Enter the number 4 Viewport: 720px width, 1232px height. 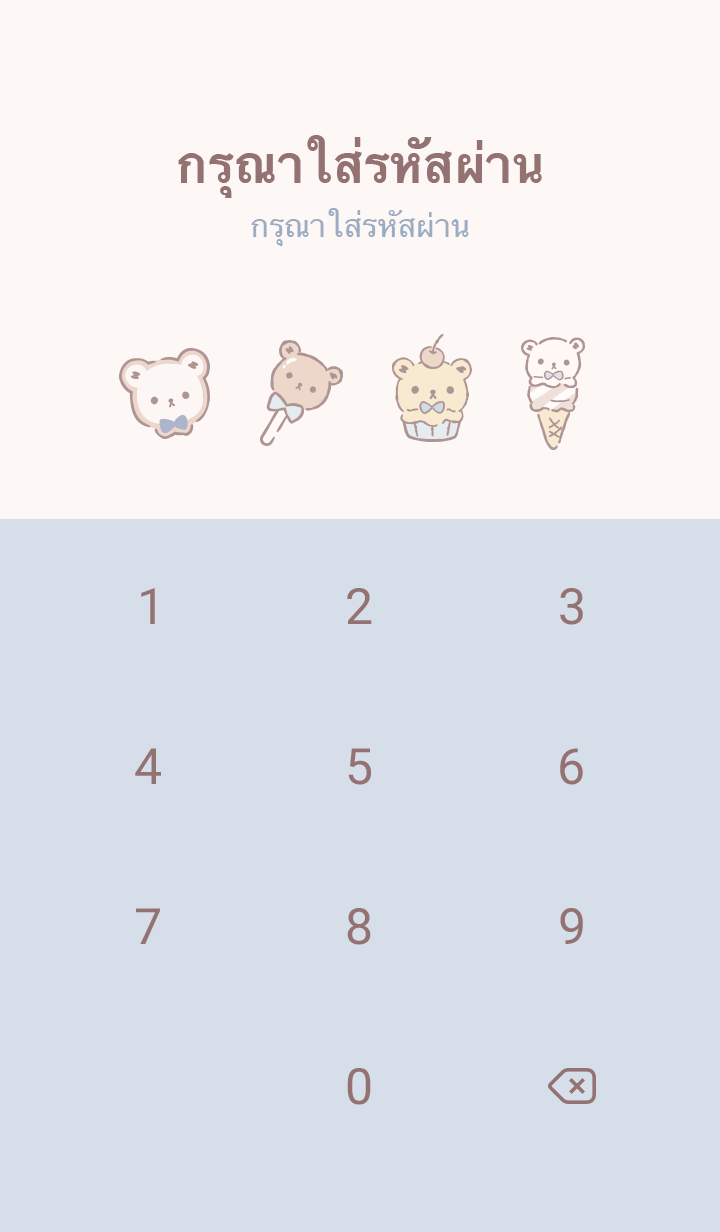[x=148, y=767]
